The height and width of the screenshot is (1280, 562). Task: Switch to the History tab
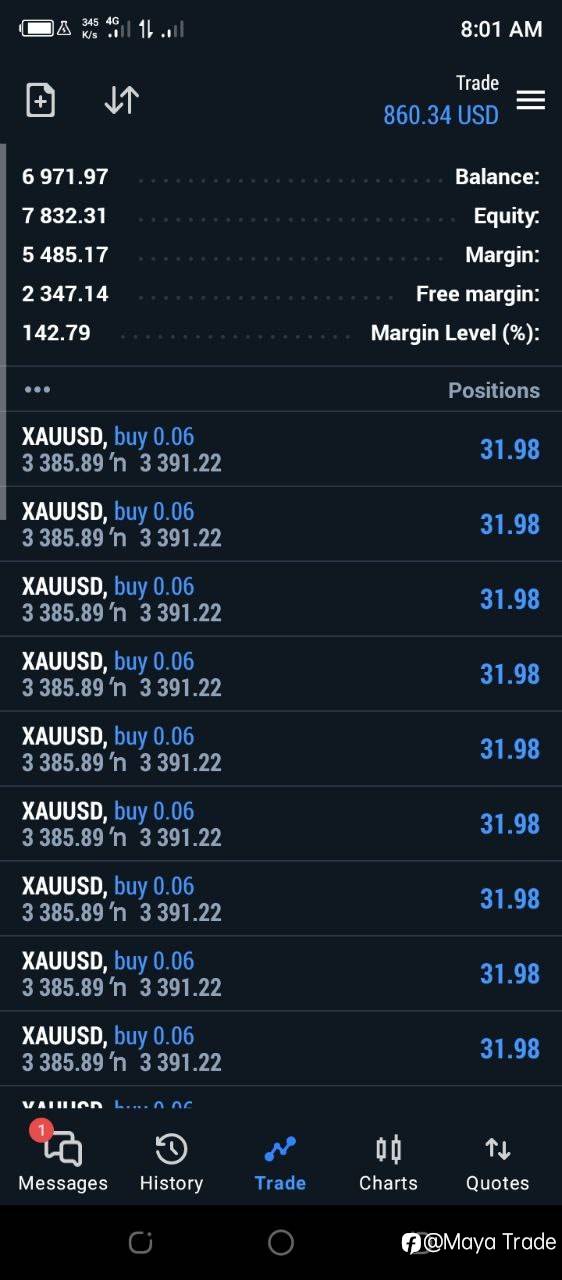(x=171, y=1162)
